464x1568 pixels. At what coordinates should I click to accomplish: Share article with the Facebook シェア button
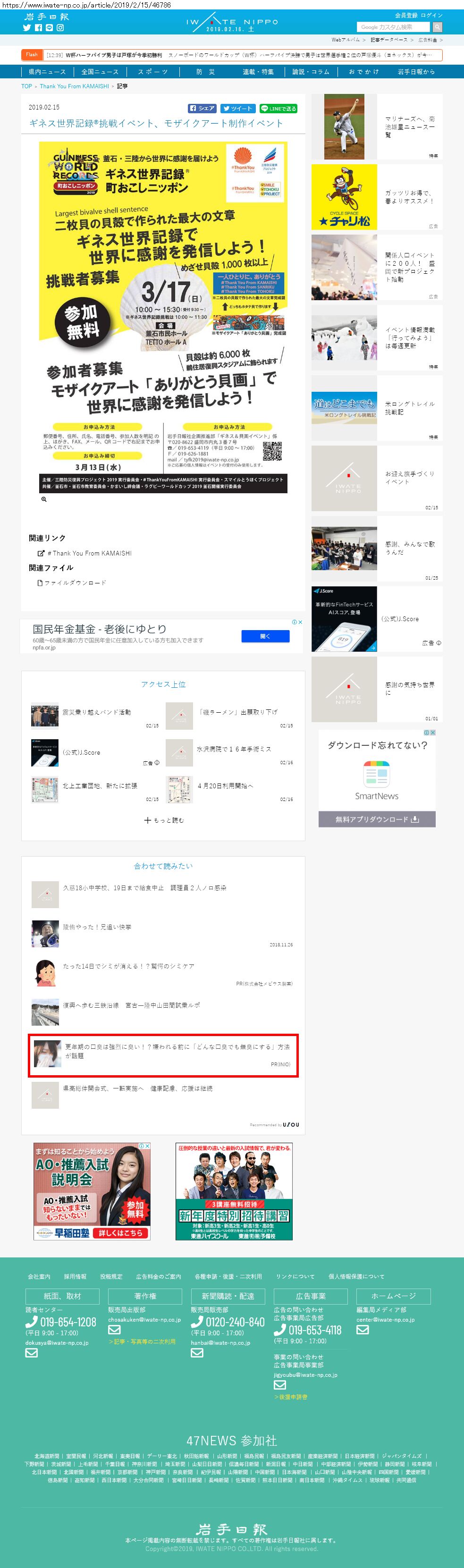tap(202, 109)
